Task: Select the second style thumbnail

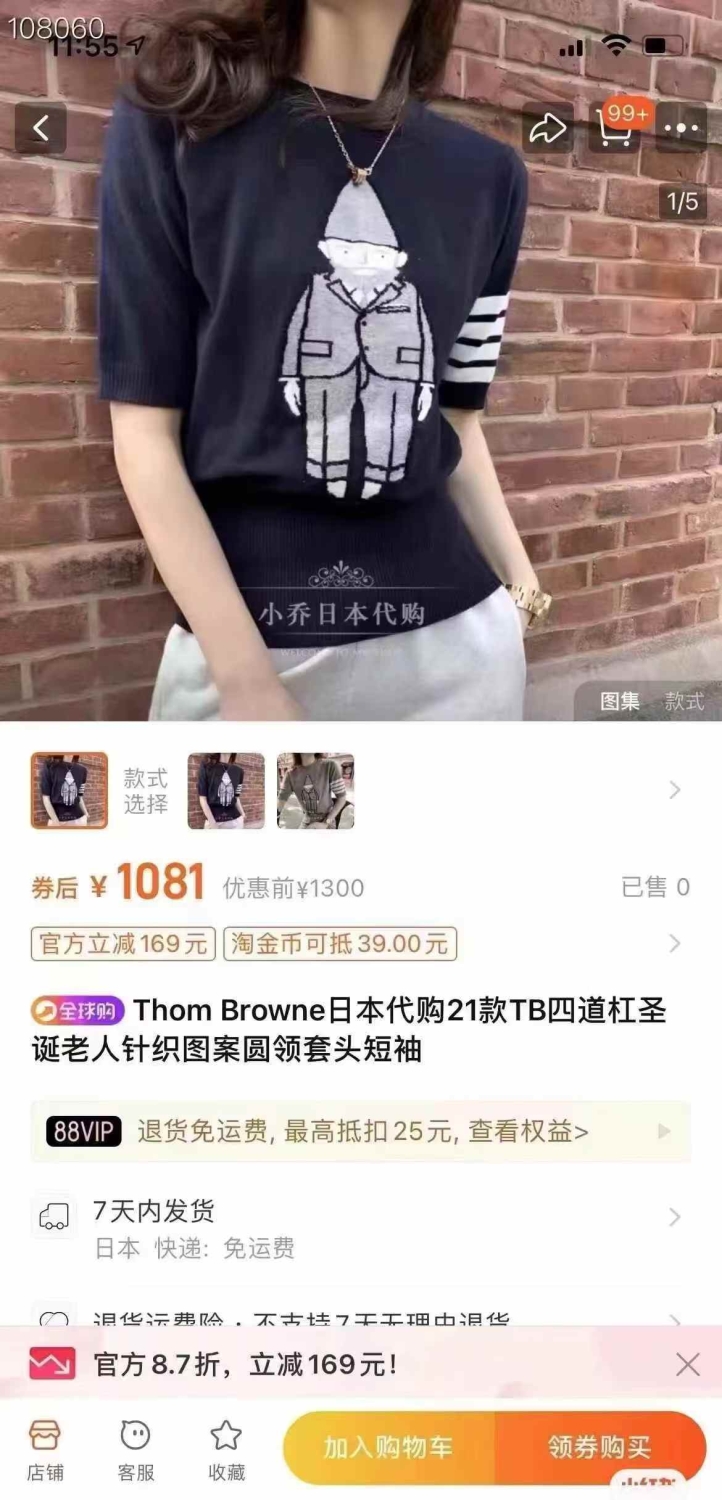Action: coord(226,791)
